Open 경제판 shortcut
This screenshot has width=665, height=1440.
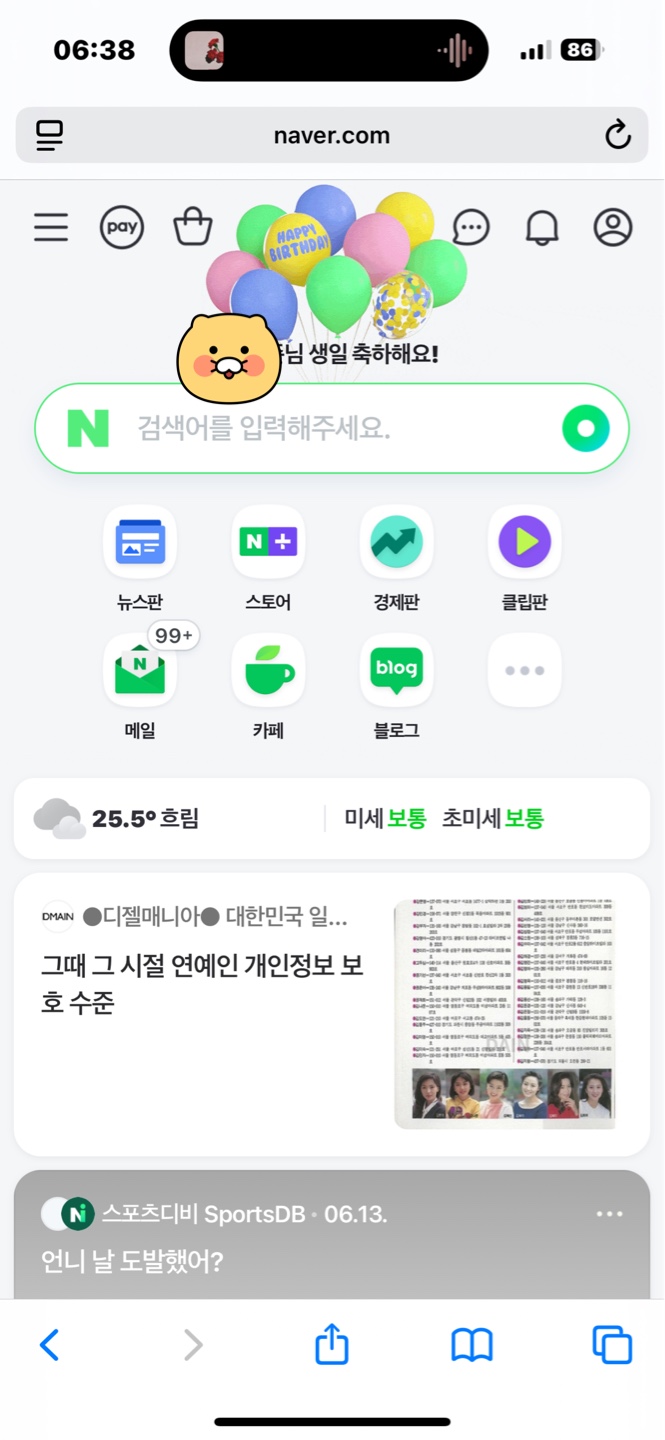[x=396, y=558]
